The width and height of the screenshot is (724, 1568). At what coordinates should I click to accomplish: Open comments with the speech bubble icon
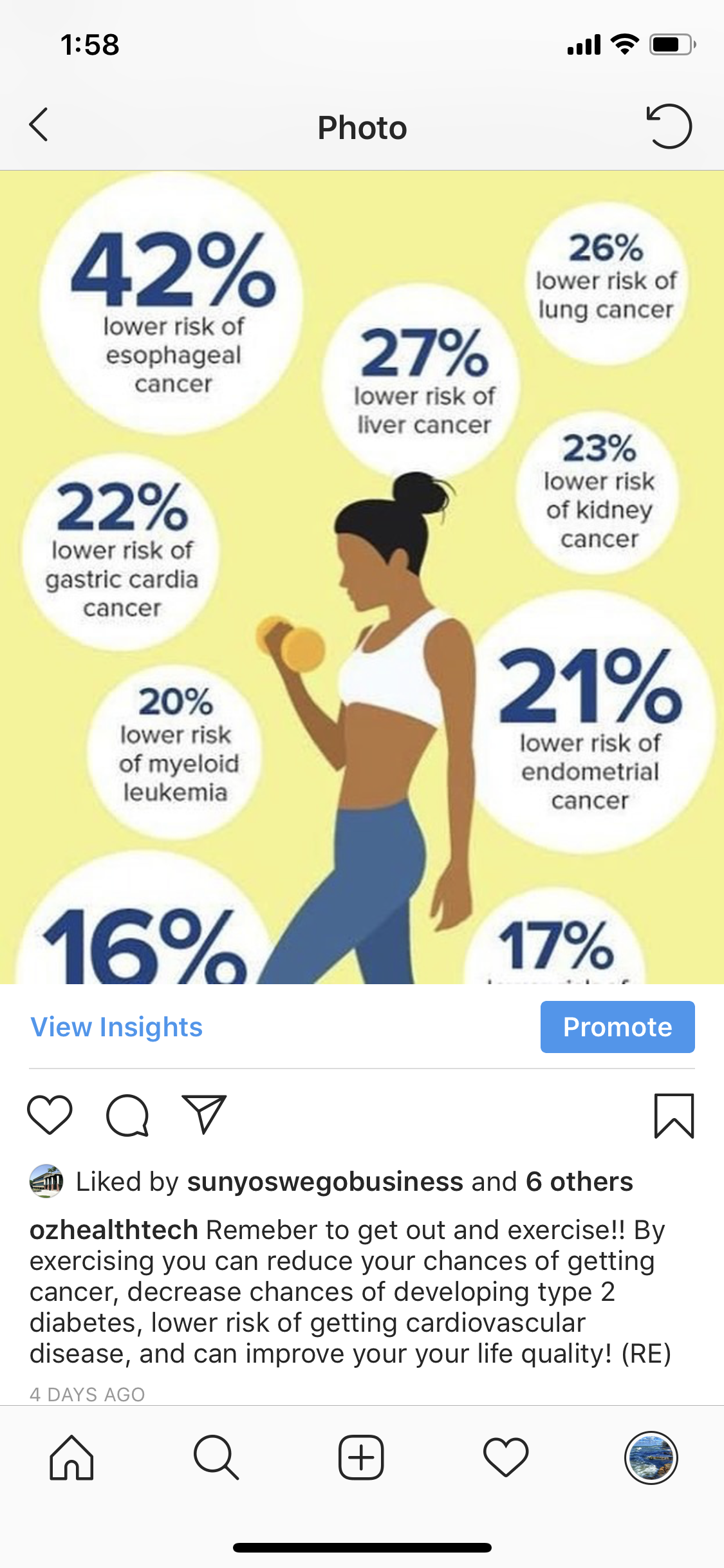[127, 1115]
